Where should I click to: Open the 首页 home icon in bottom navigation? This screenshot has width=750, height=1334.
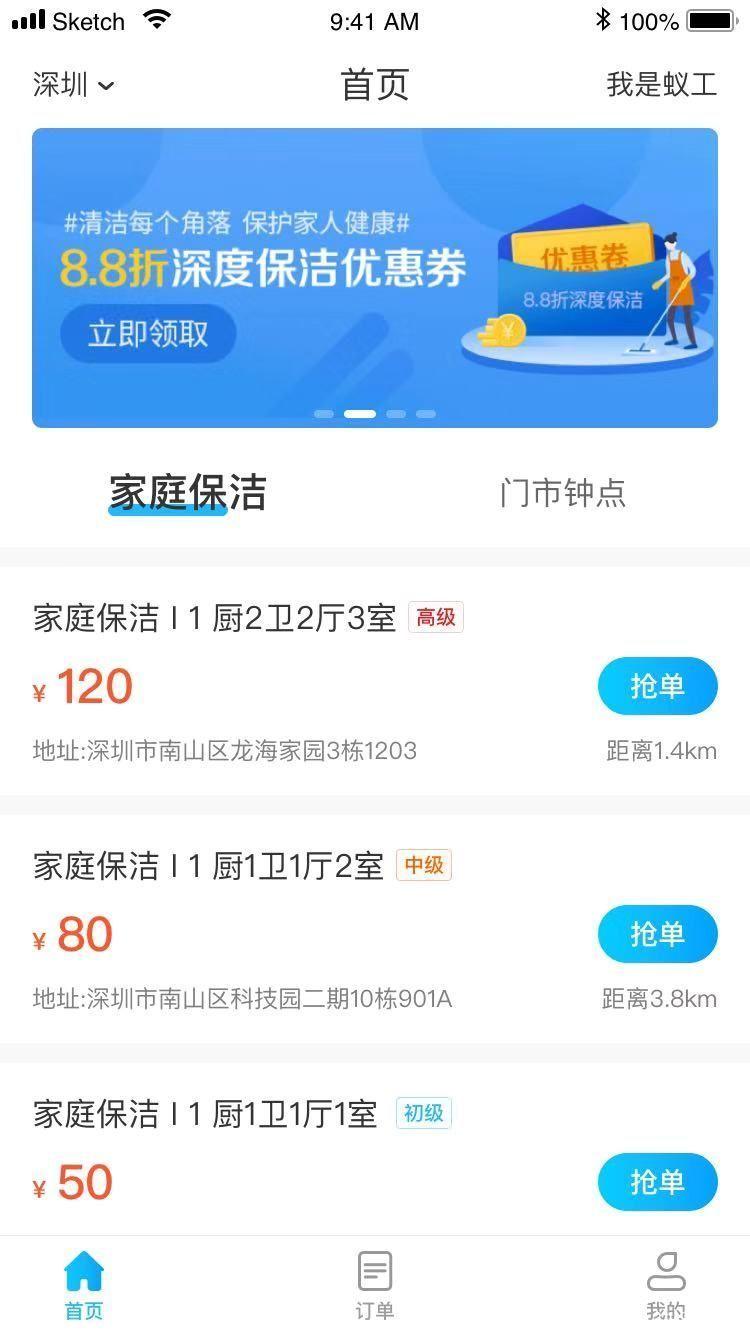pyautogui.click(x=83, y=1272)
